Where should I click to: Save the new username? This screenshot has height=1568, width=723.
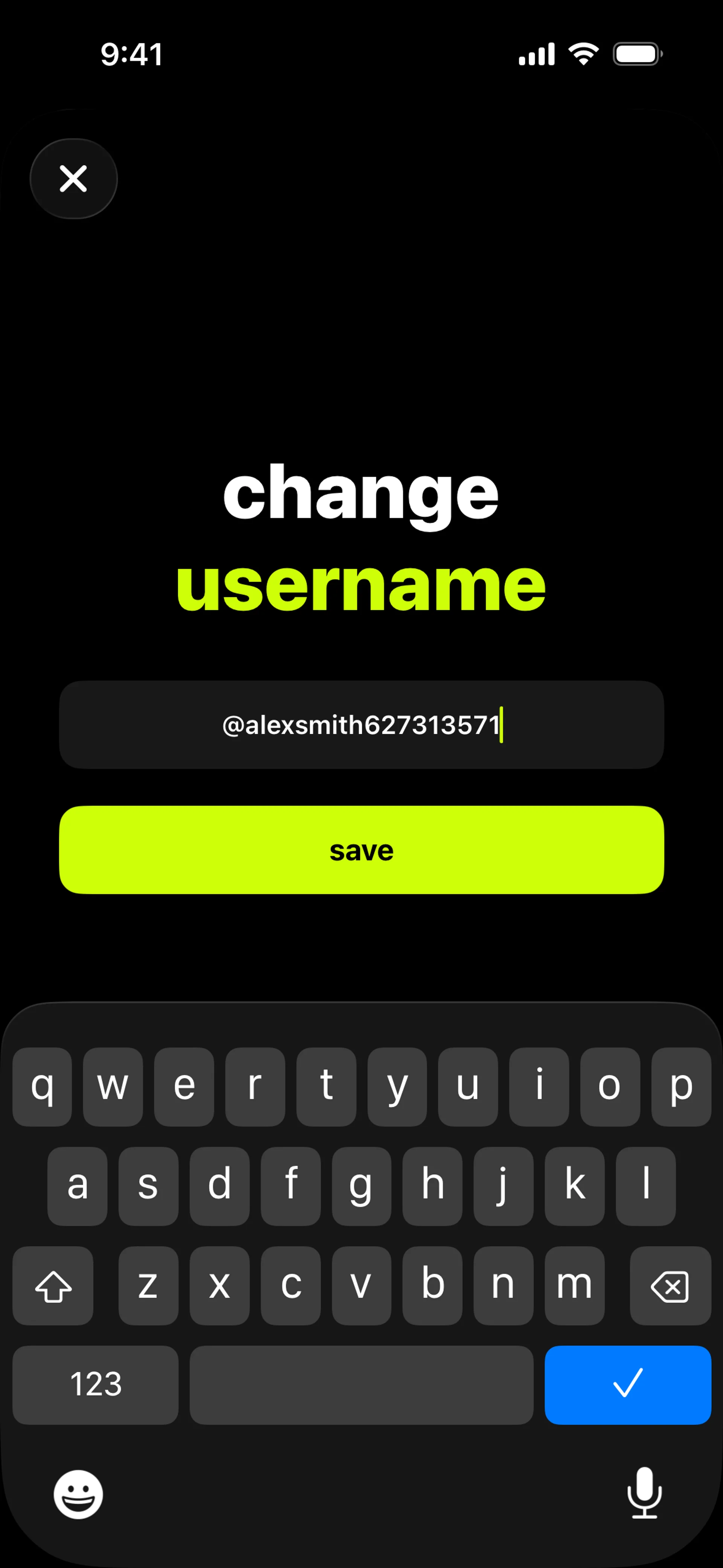361,850
